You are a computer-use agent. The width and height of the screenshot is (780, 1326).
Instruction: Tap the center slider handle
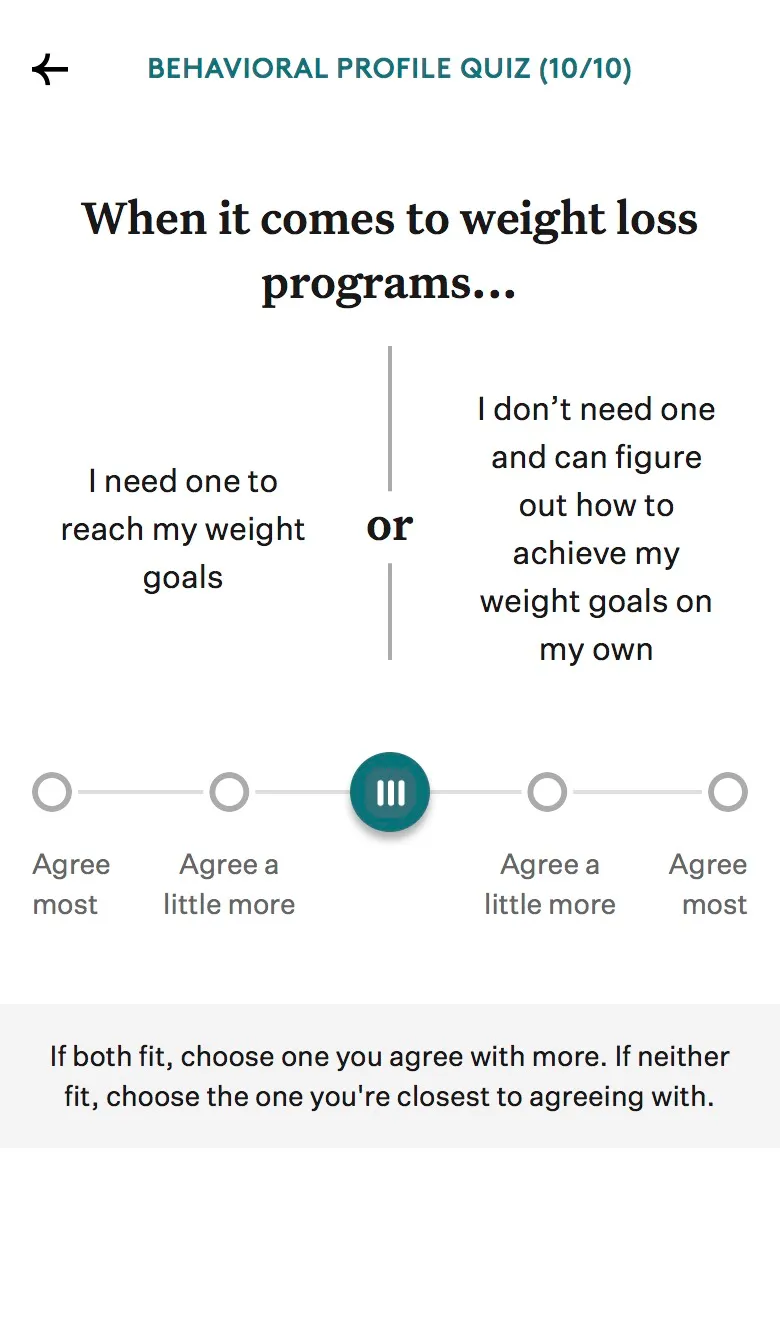(390, 792)
